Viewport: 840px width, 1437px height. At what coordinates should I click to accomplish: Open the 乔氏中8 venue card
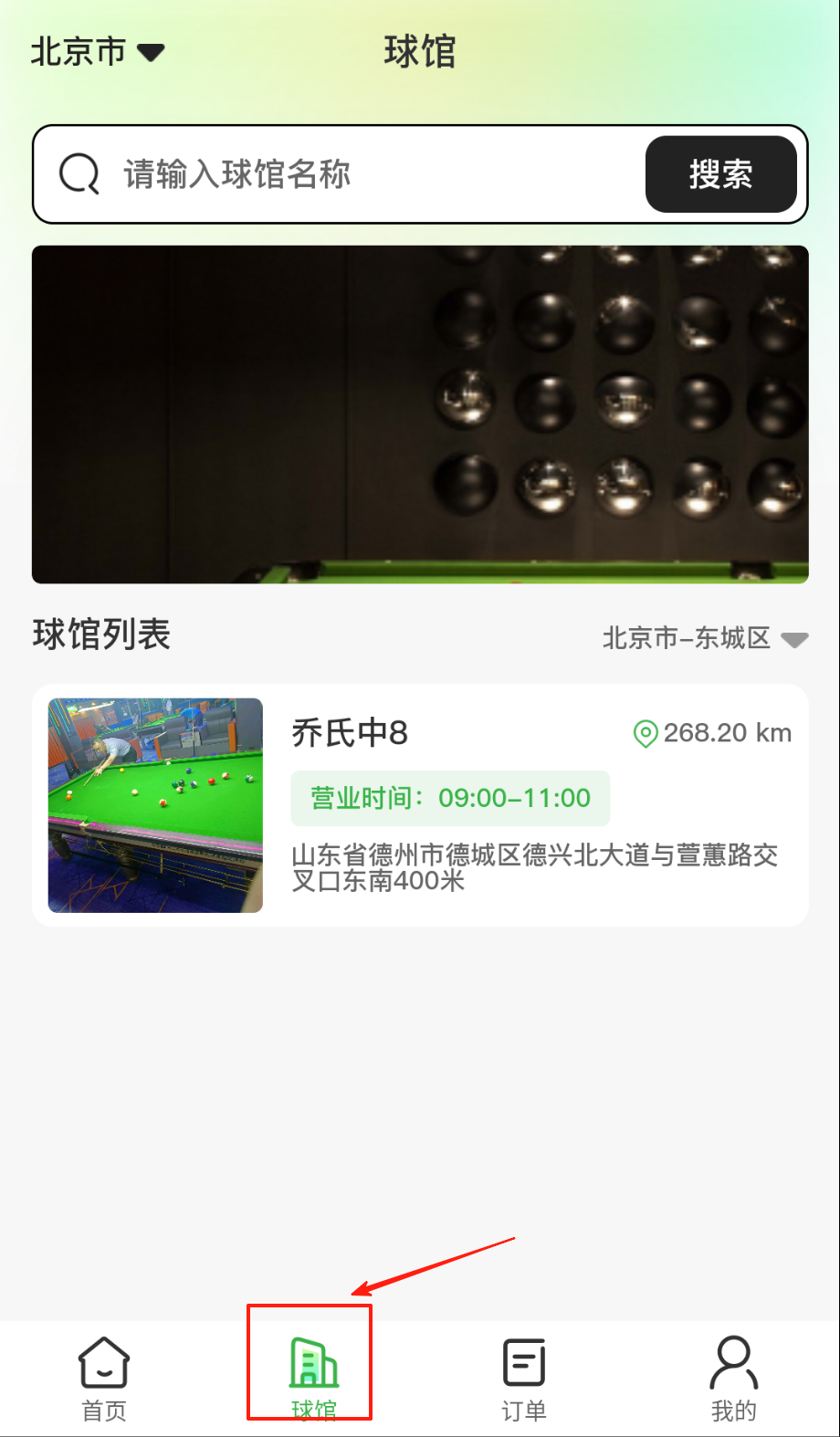click(x=420, y=805)
